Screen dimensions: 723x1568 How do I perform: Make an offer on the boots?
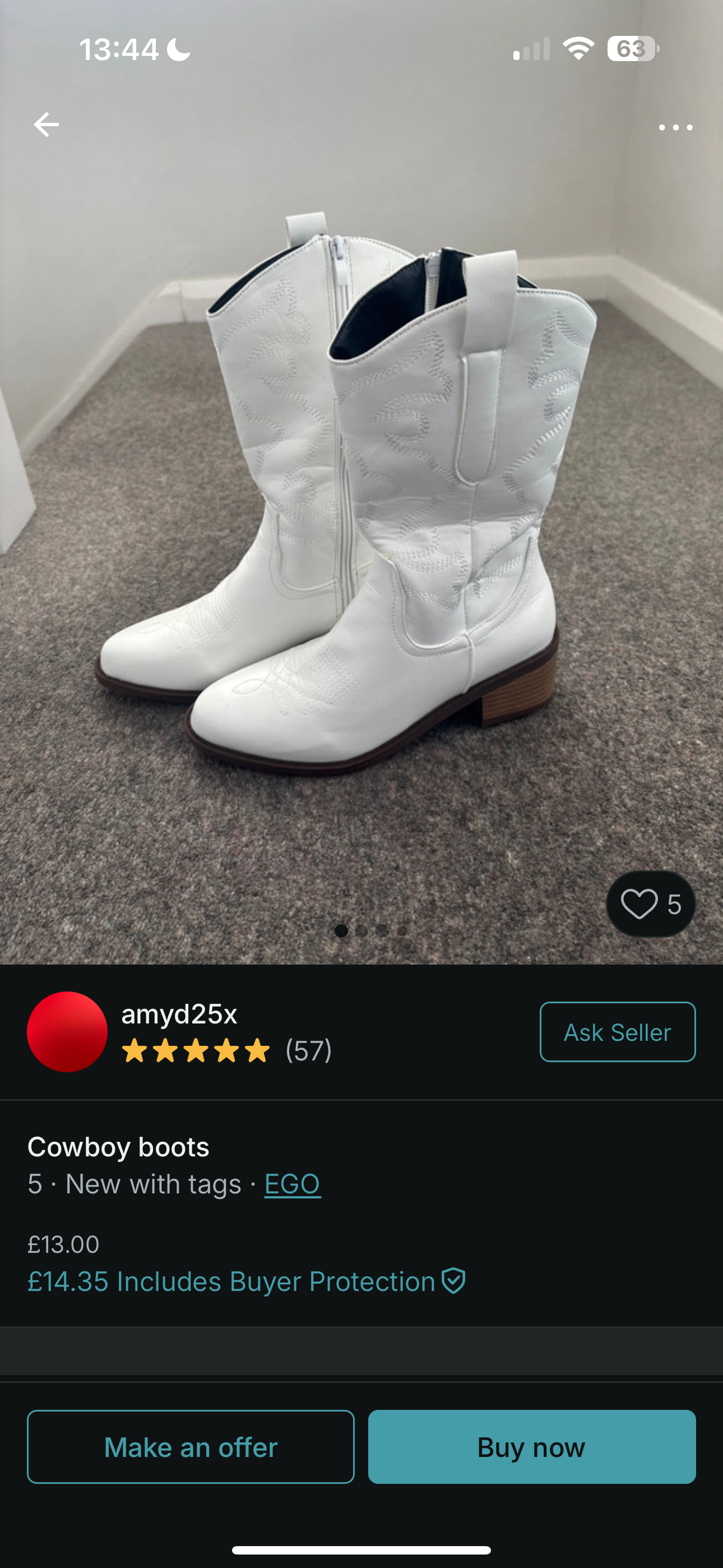click(191, 1447)
